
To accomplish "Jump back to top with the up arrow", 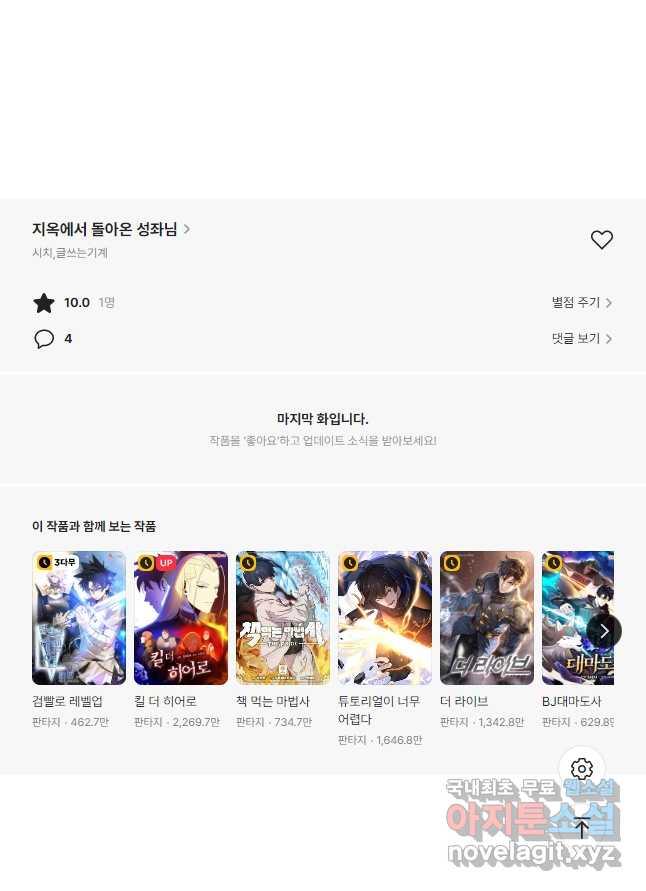I will pyautogui.click(x=582, y=828).
